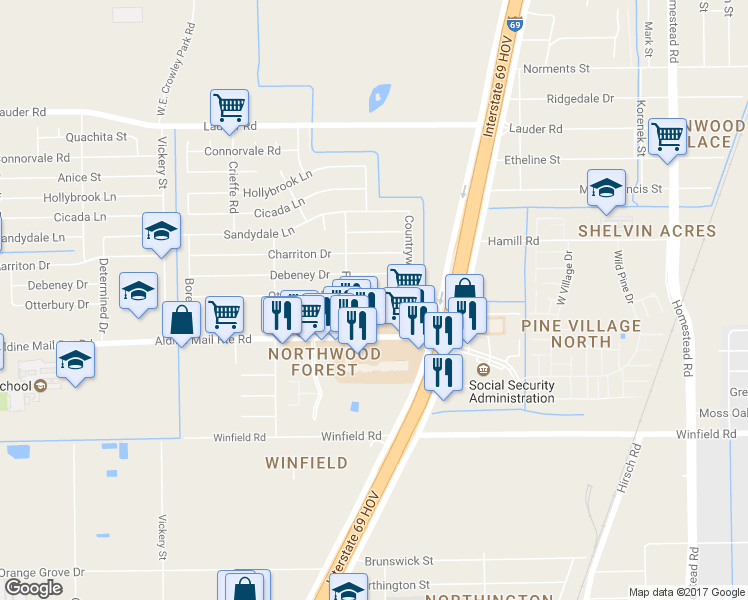This screenshot has width=748, height=600.
Task: Open the shopping bag marker on Aldine Mail Rd
Action: 181,322
